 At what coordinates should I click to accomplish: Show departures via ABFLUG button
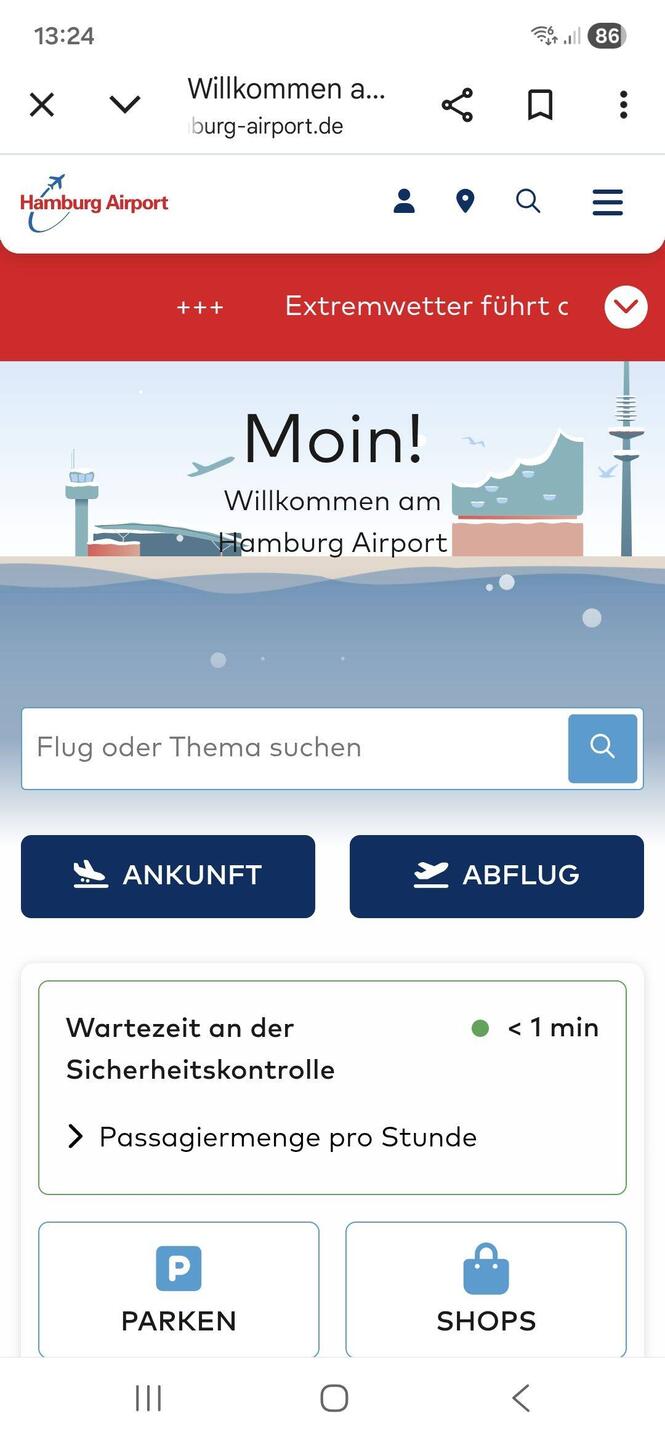coord(496,876)
